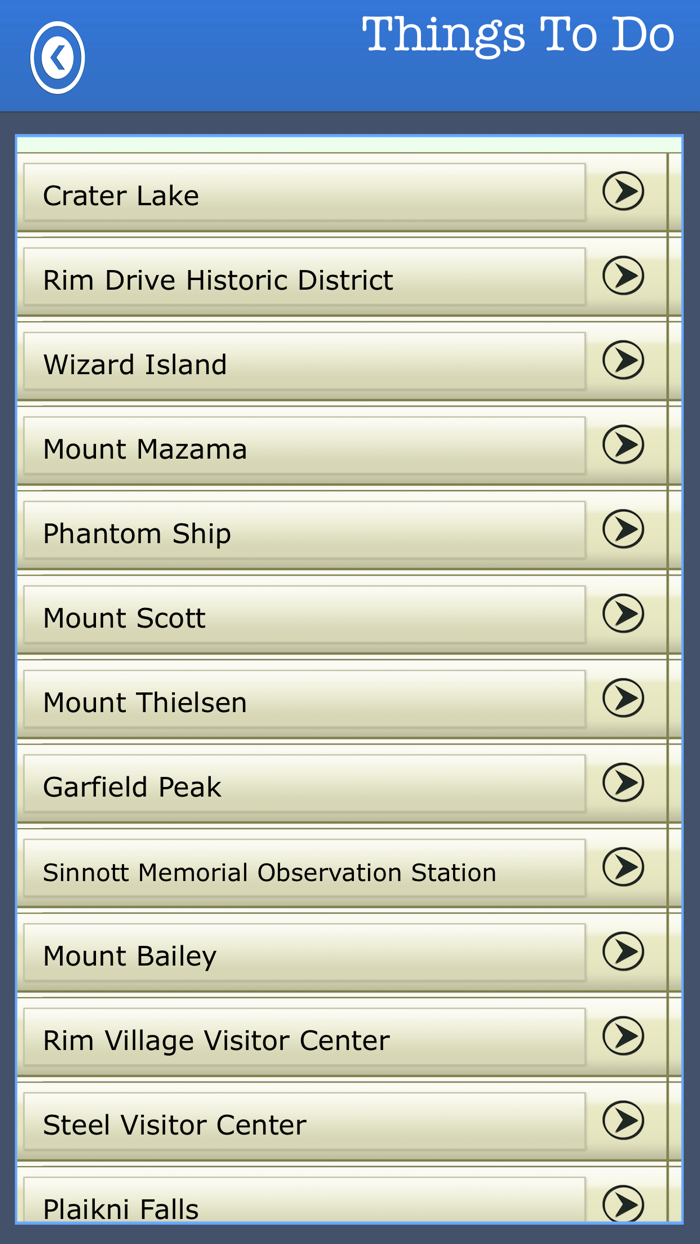Open Rim Village Visitor Center
The height and width of the screenshot is (1244, 700).
(x=342, y=1037)
